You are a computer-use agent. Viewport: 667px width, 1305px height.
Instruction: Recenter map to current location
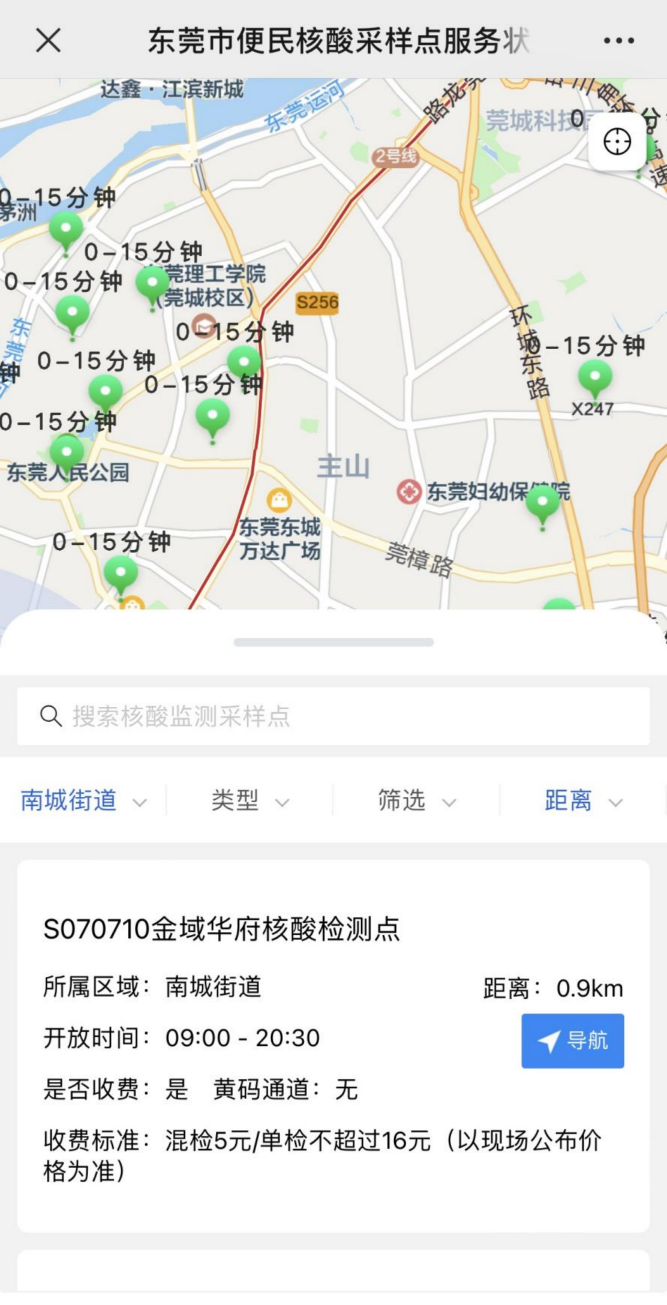pyautogui.click(x=617, y=142)
